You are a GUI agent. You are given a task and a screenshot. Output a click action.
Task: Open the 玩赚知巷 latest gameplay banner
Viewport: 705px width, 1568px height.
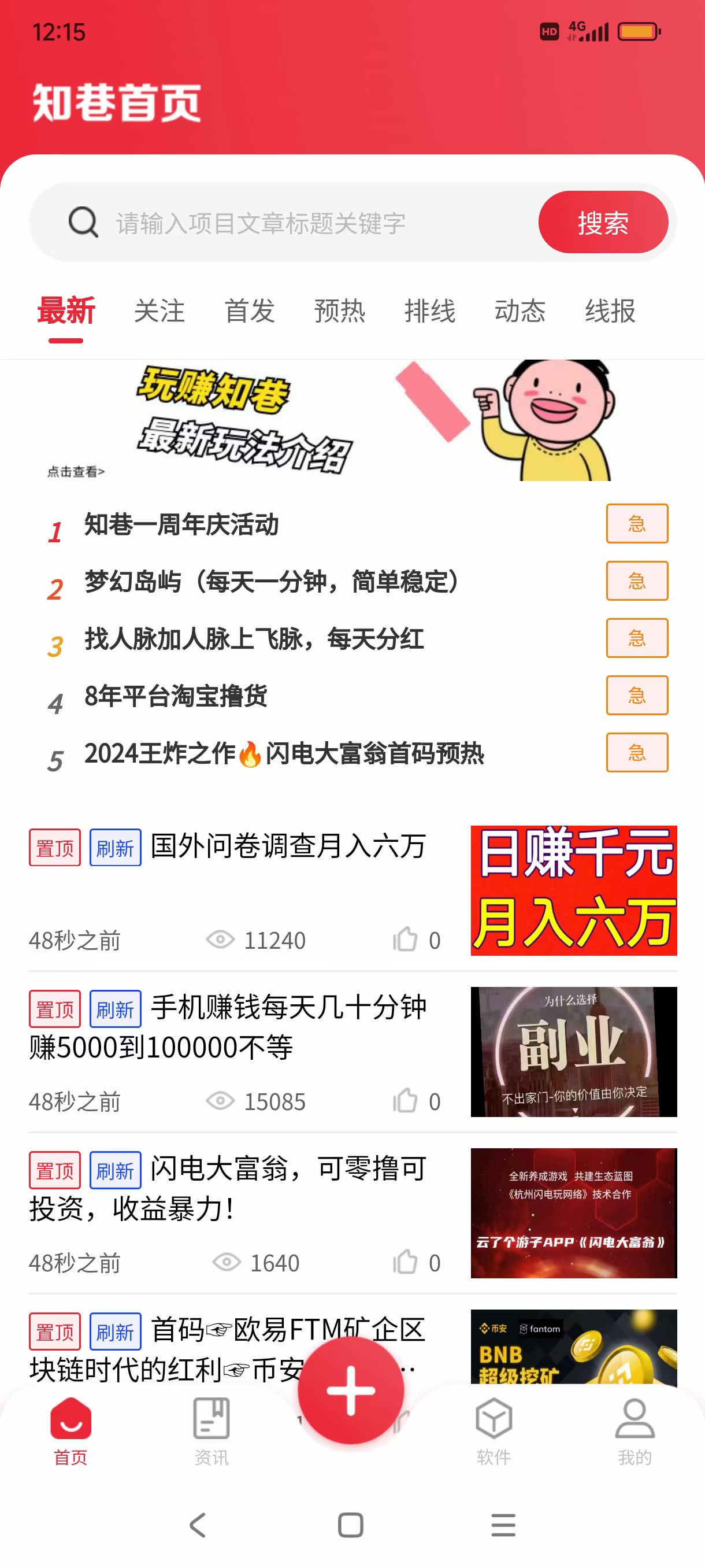[352, 420]
